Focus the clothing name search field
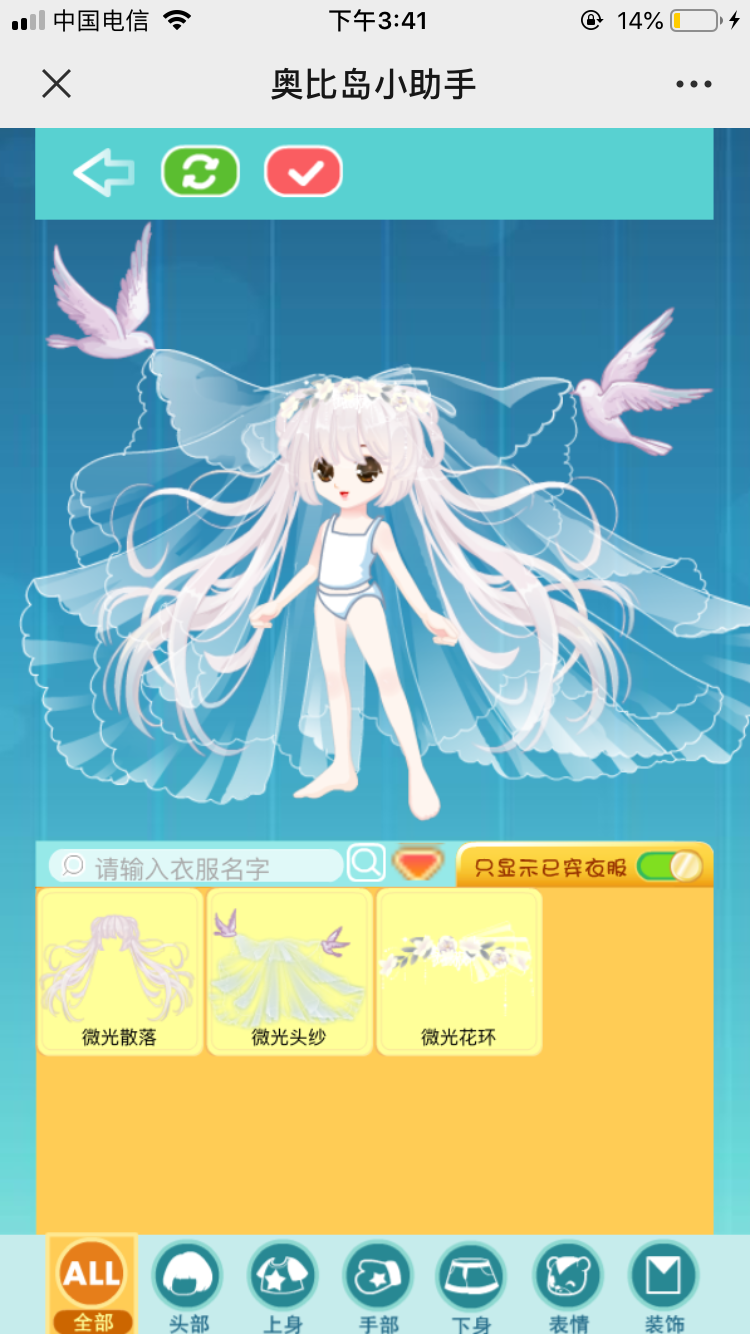Image resolution: width=750 pixels, height=1334 pixels. [200, 867]
